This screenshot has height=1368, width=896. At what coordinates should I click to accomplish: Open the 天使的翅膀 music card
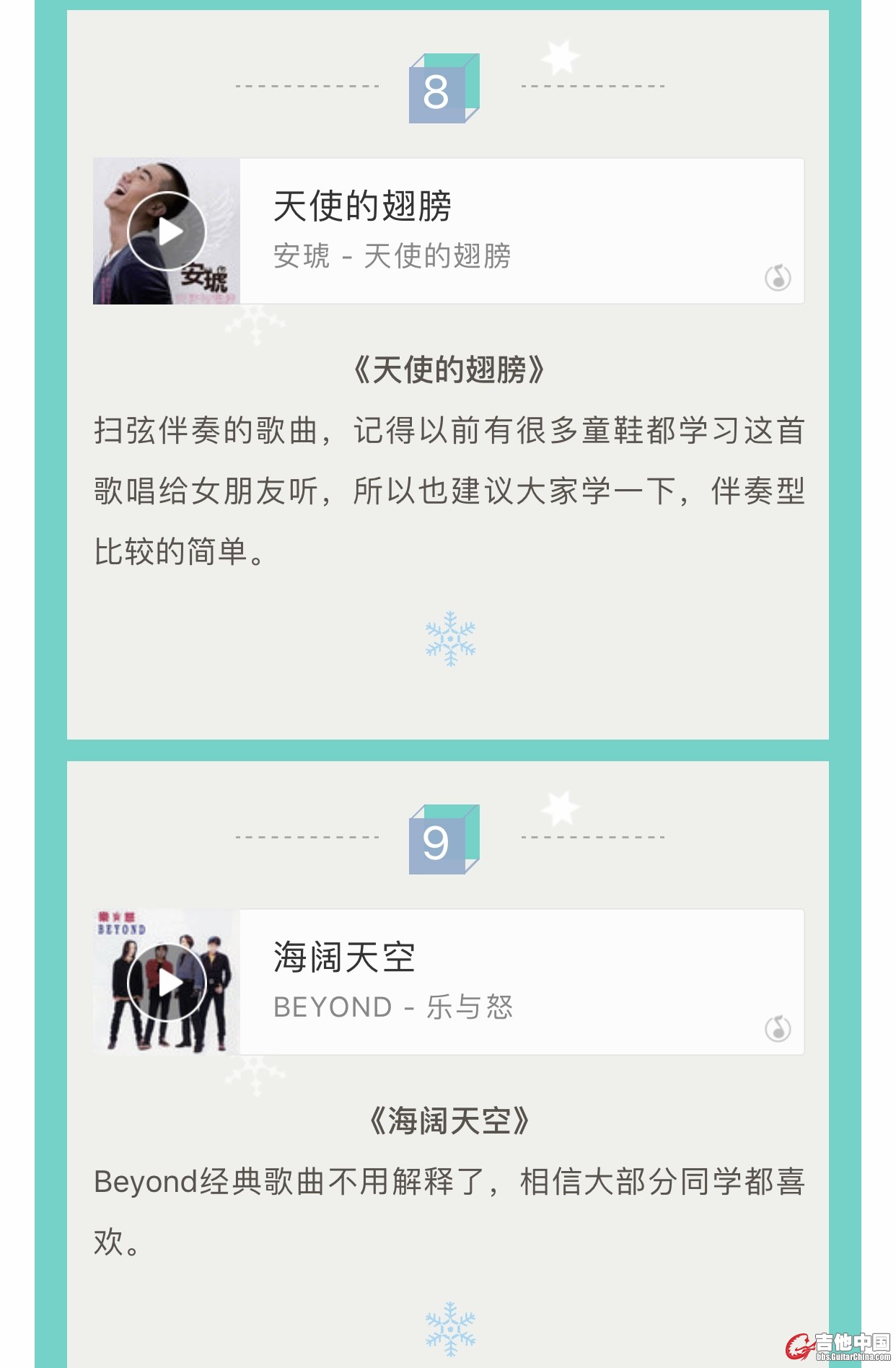point(519,231)
